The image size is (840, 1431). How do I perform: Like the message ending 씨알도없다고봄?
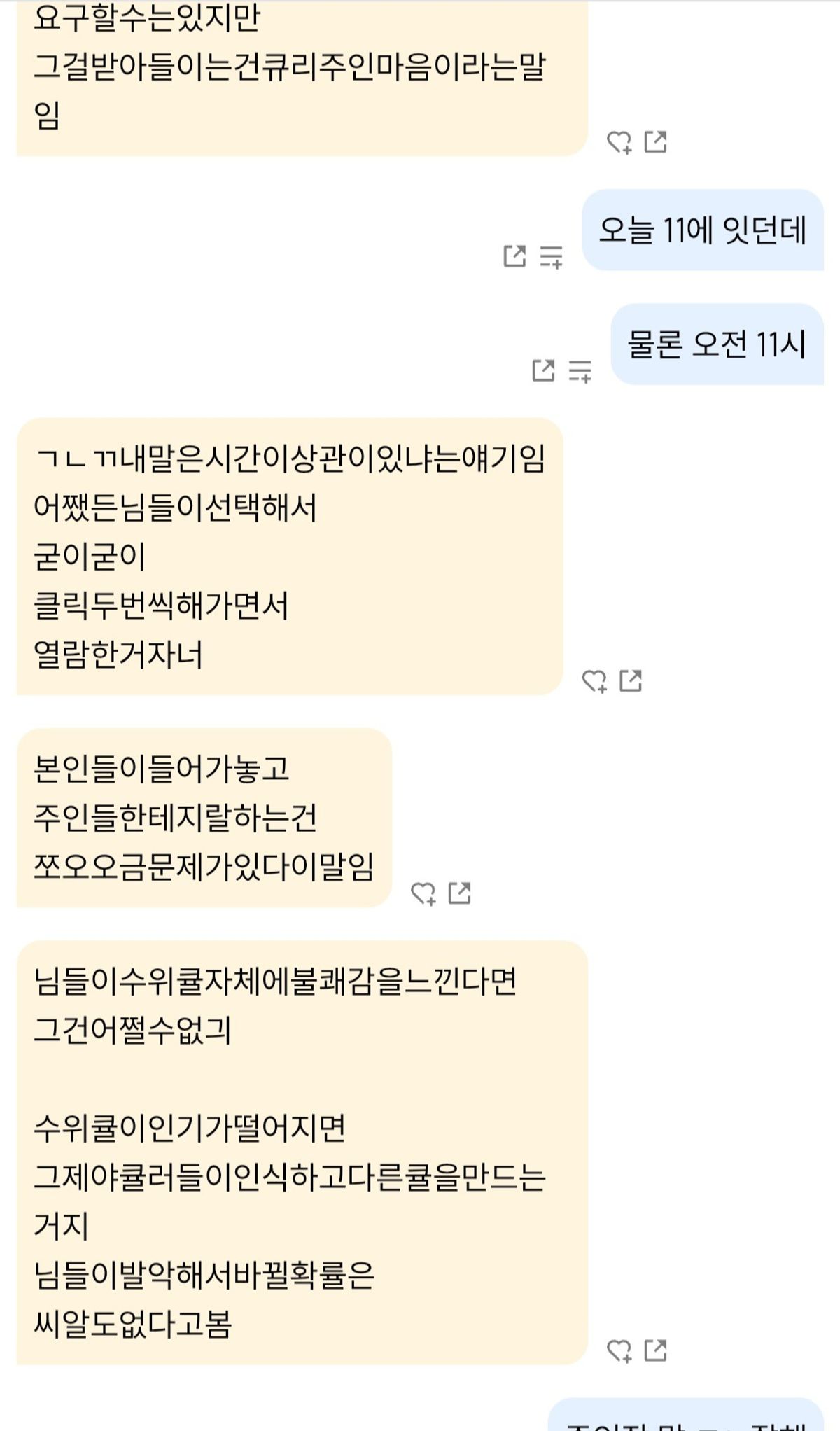[x=619, y=1350]
